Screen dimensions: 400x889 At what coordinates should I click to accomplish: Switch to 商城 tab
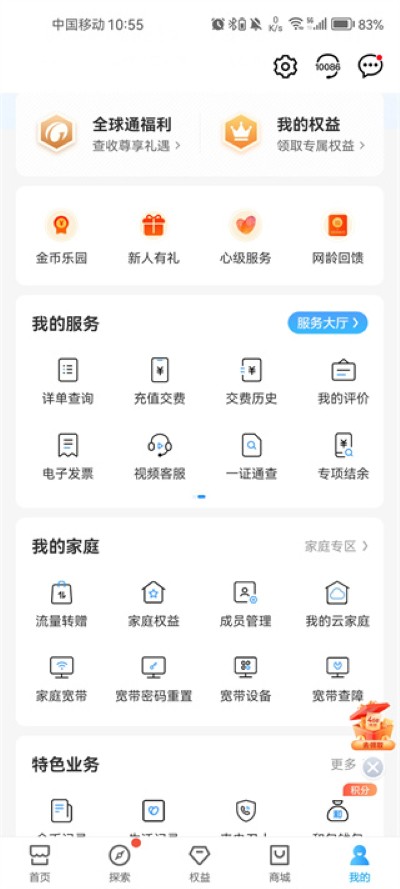tap(279, 863)
